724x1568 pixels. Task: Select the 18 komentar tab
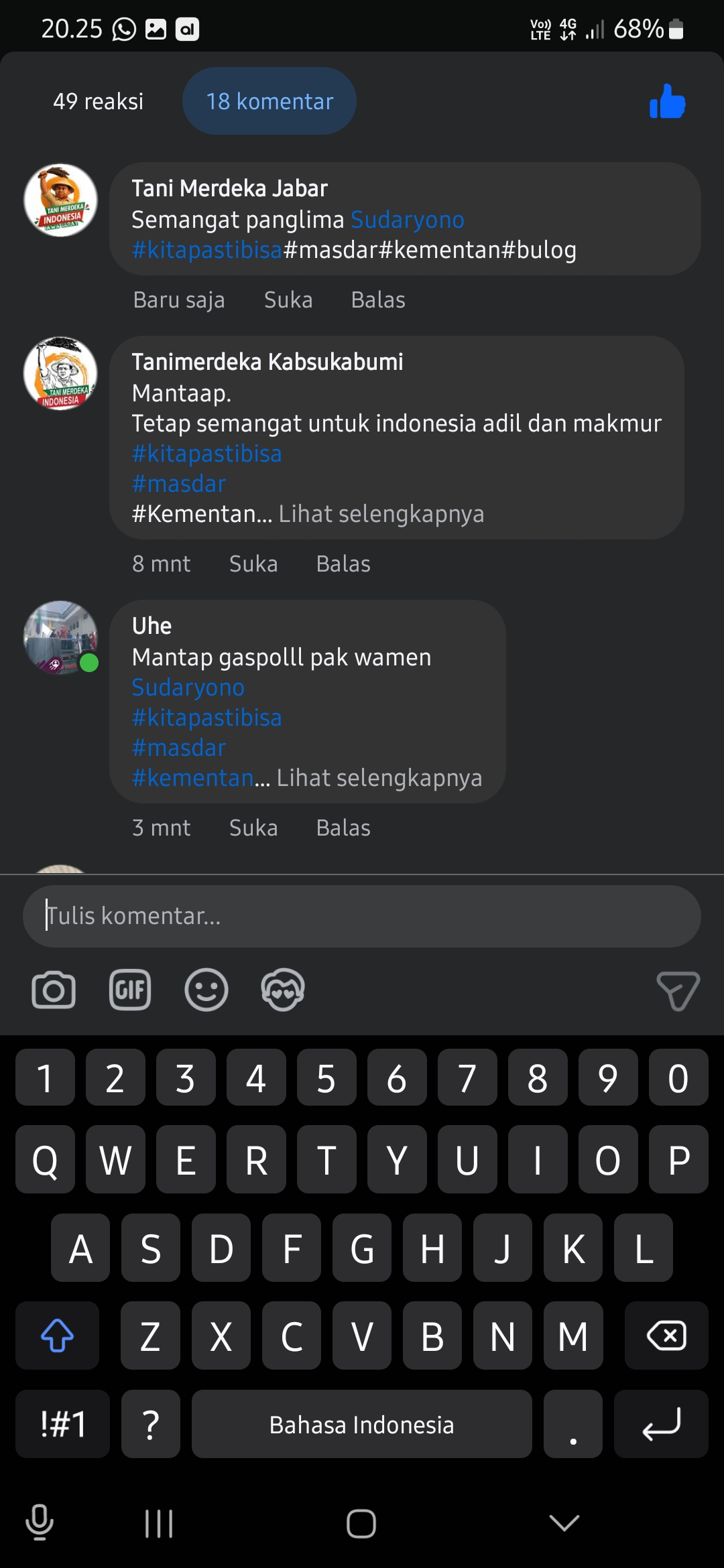click(x=269, y=101)
